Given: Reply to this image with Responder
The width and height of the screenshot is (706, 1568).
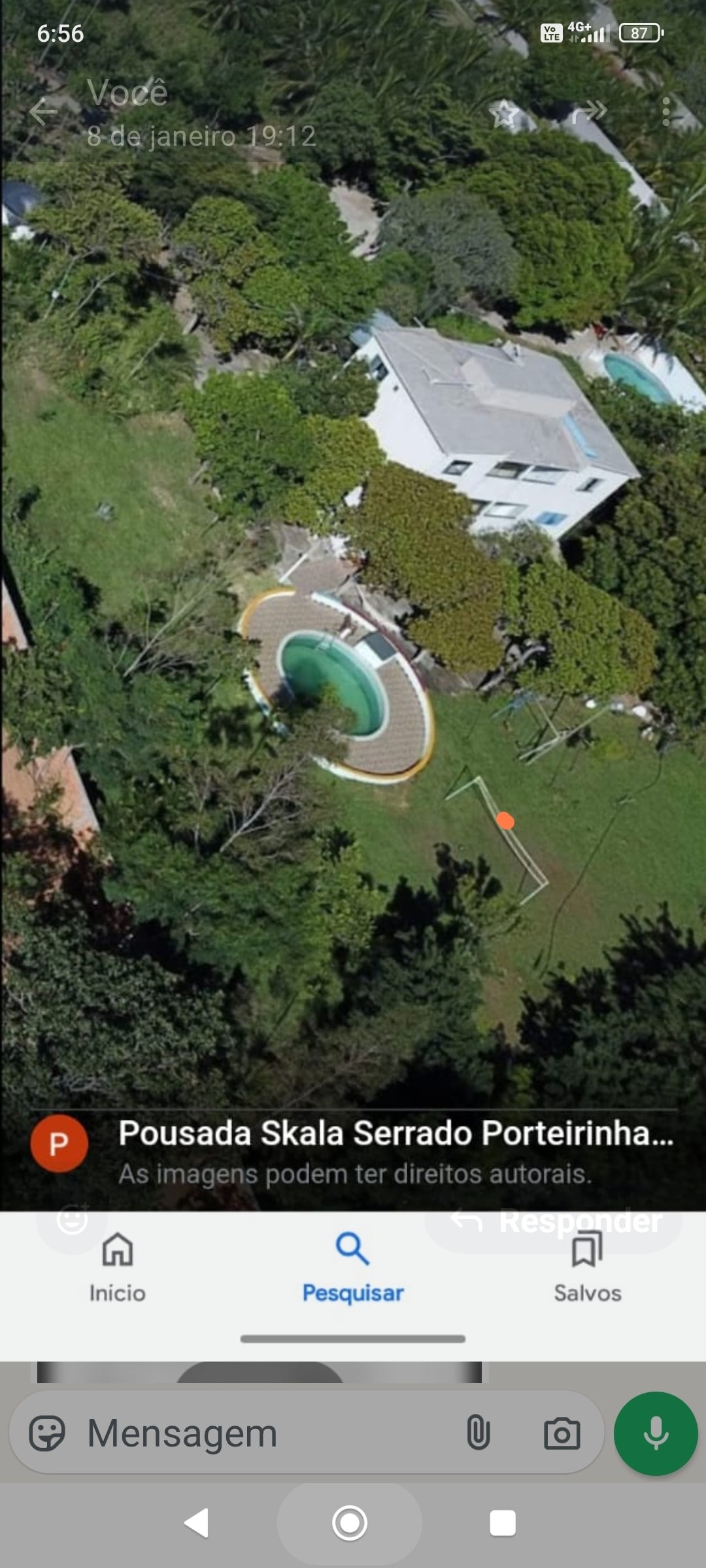Looking at the screenshot, I should click(x=554, y=1220).
